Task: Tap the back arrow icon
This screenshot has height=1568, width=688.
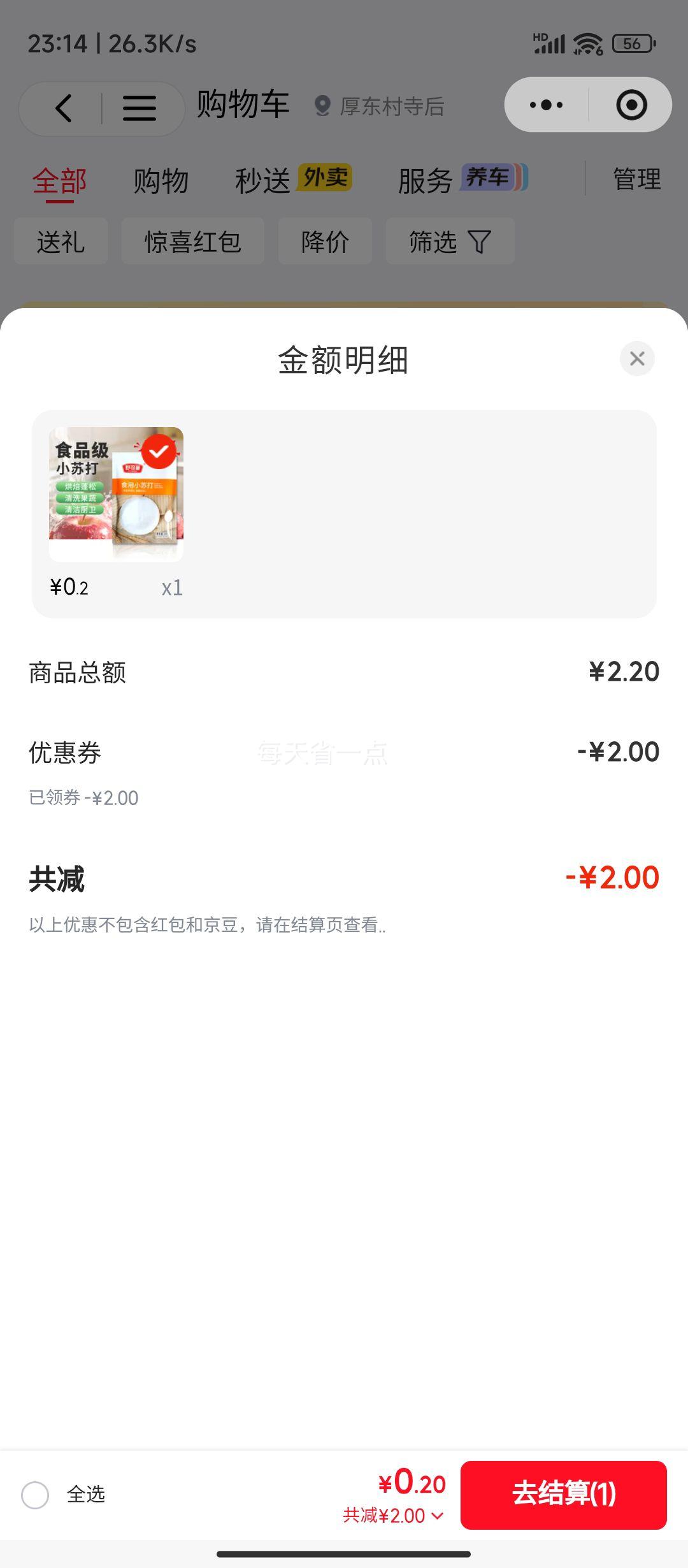Action: (62, 106)
